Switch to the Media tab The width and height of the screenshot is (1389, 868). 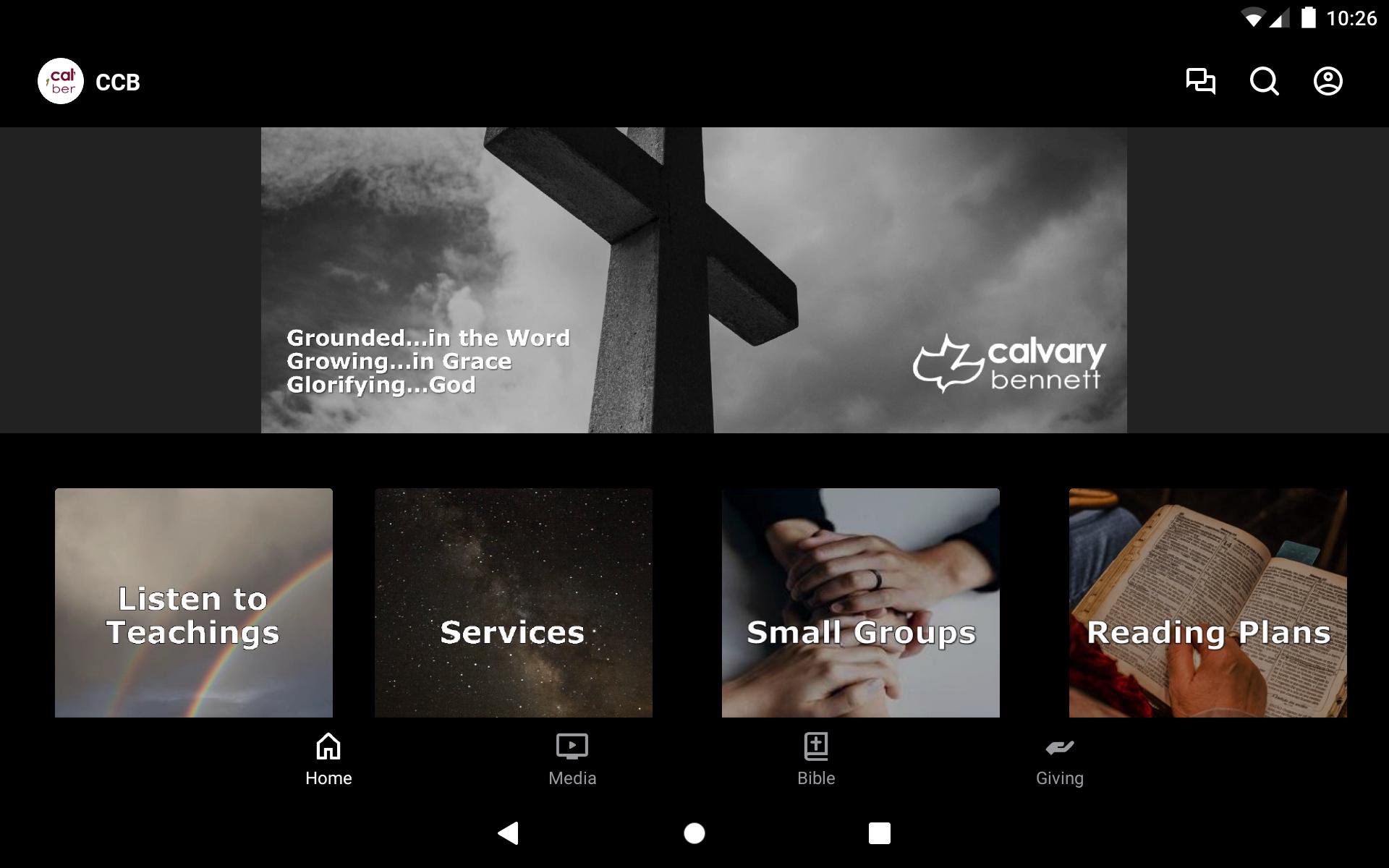572,759
